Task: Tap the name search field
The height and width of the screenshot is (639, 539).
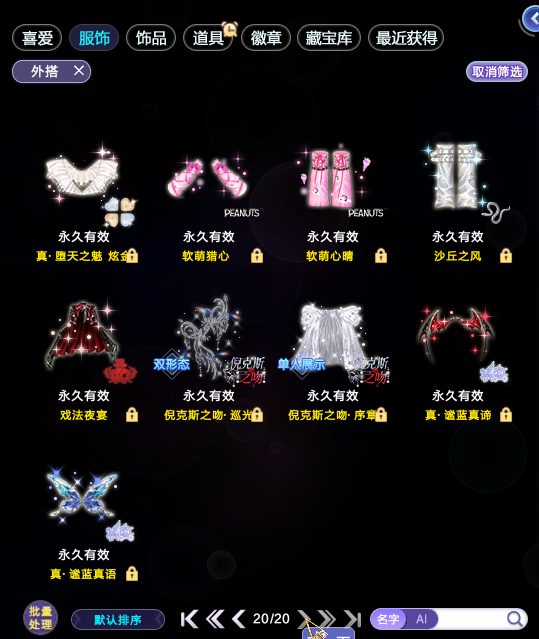Action: pos(471,619)
